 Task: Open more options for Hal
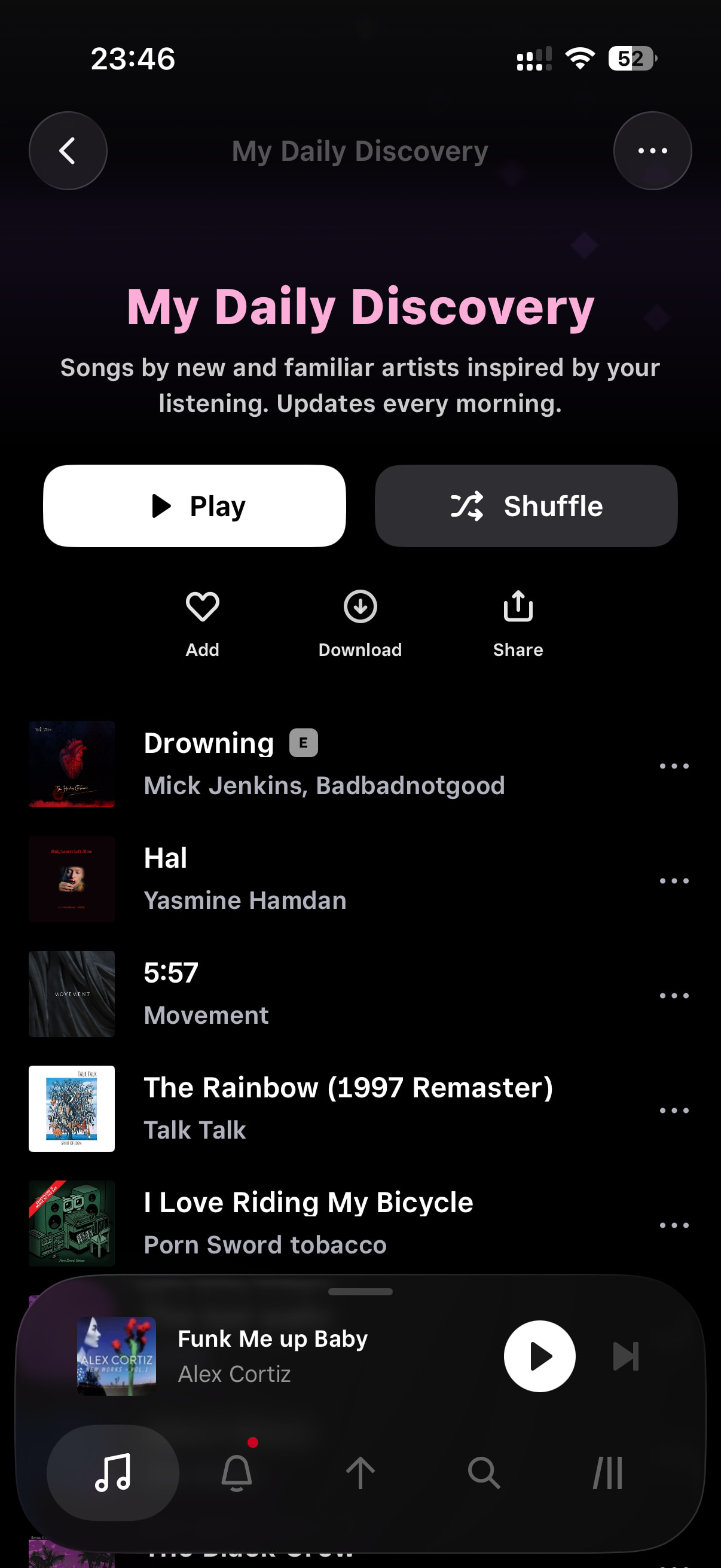point(674,881)
